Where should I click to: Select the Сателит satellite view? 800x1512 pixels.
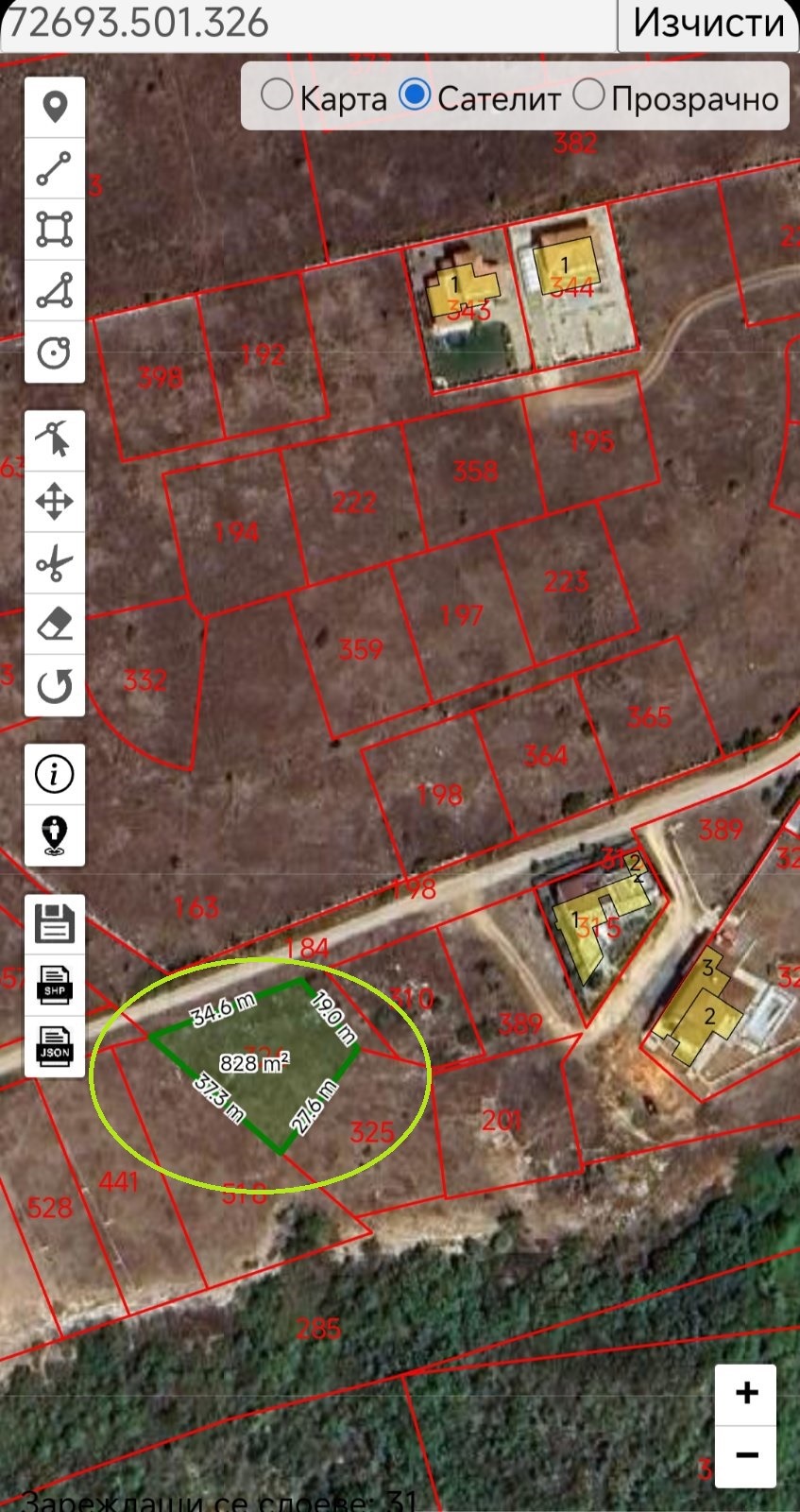(416, 94)
